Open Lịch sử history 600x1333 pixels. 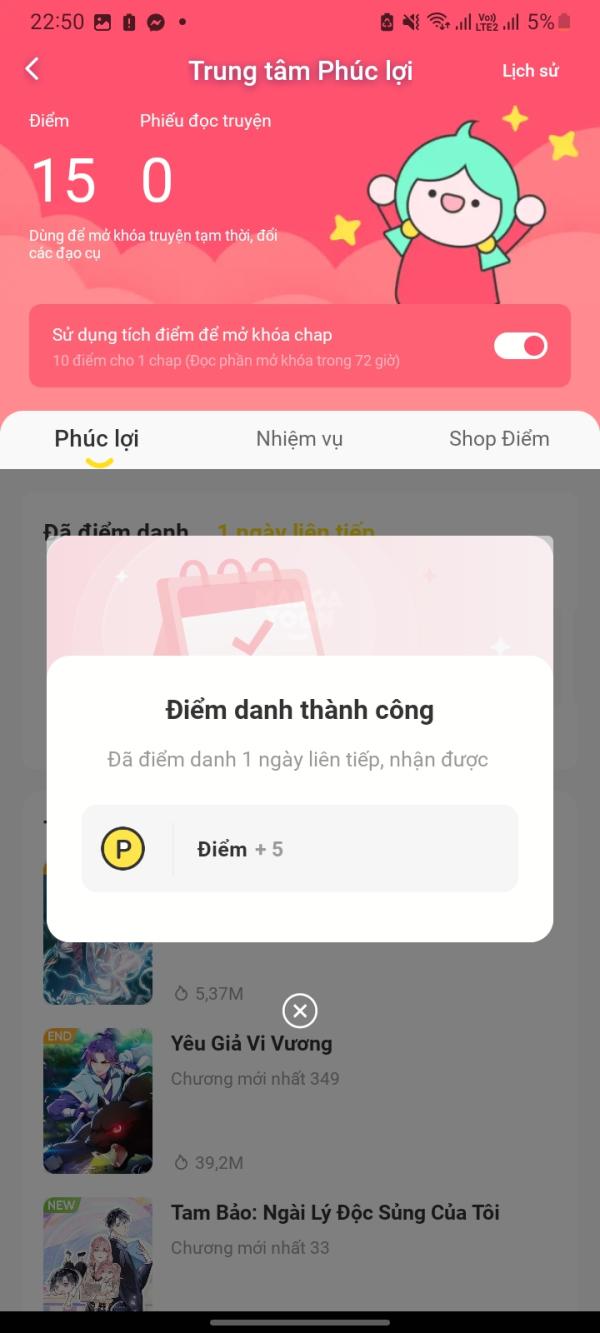tap(529, 71)
